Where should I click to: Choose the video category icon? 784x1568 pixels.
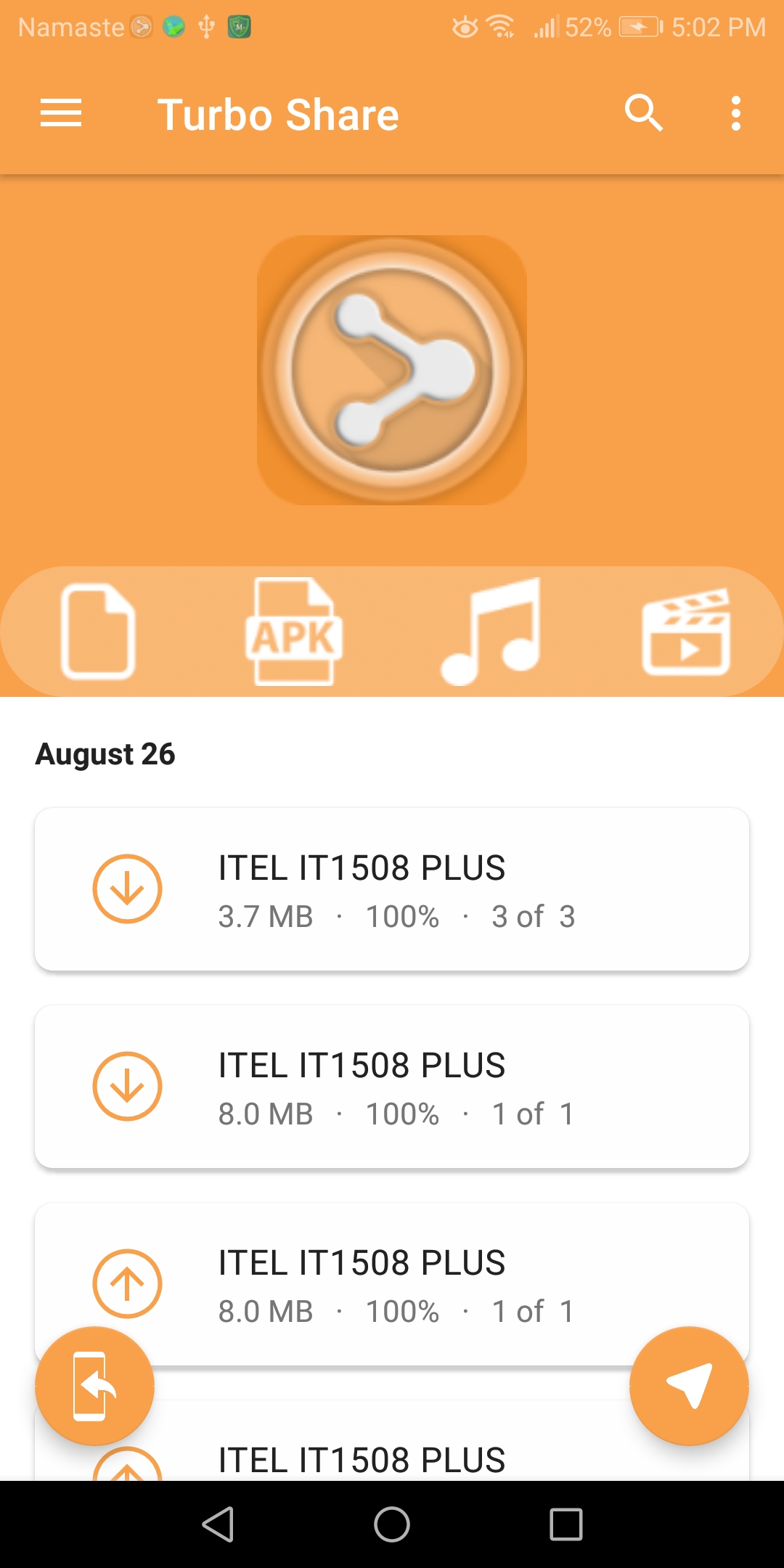point(686,632)
